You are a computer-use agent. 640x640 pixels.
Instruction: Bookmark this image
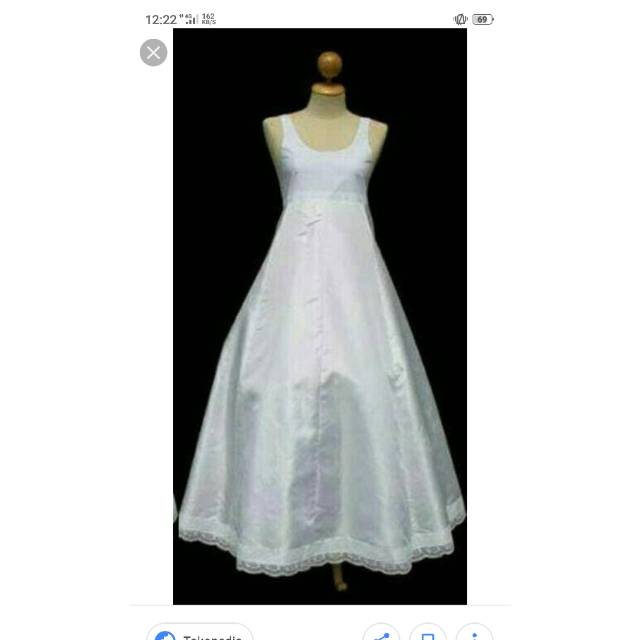(427, 634)
